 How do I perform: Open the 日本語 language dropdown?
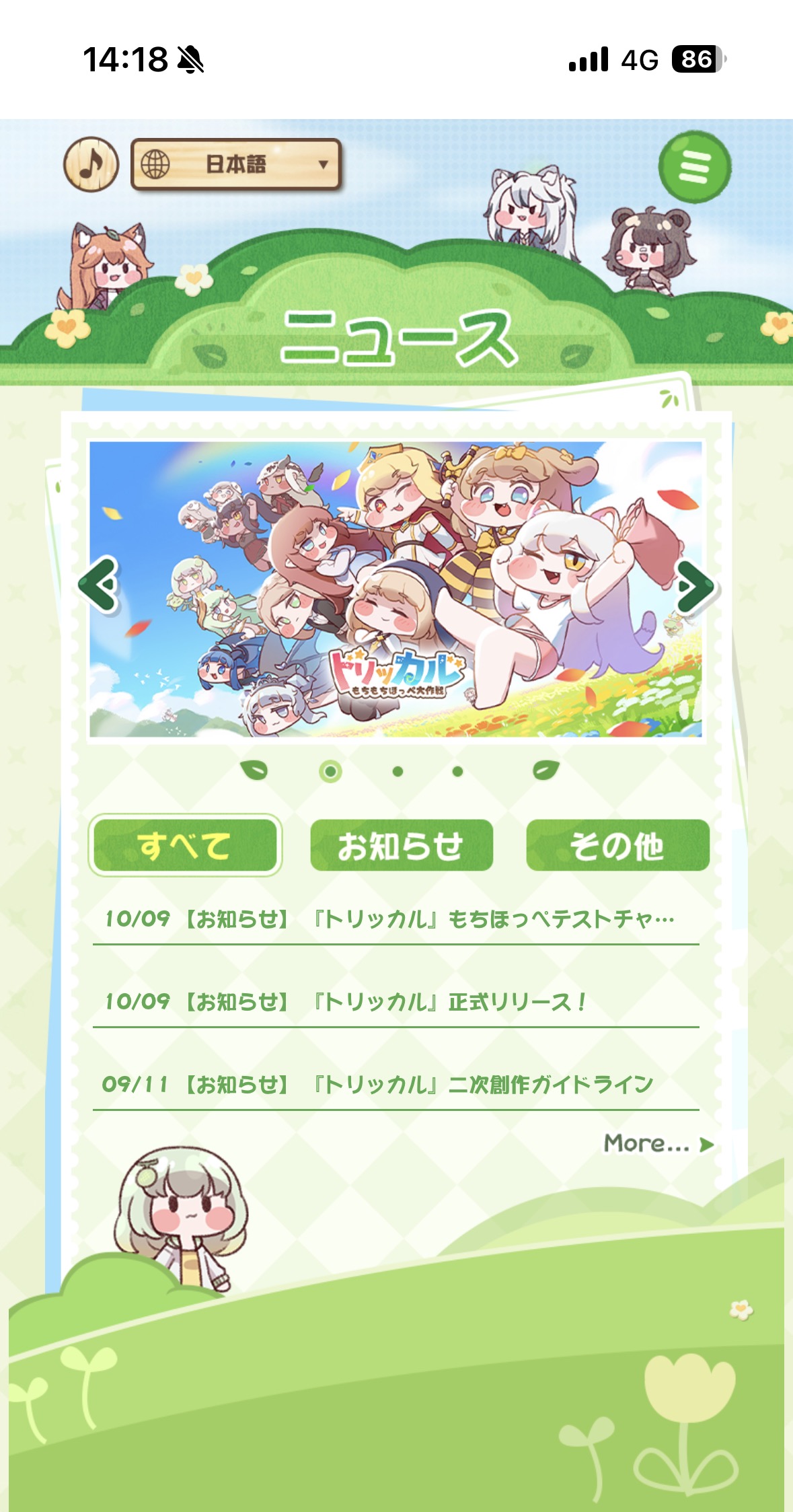point(236,164)
